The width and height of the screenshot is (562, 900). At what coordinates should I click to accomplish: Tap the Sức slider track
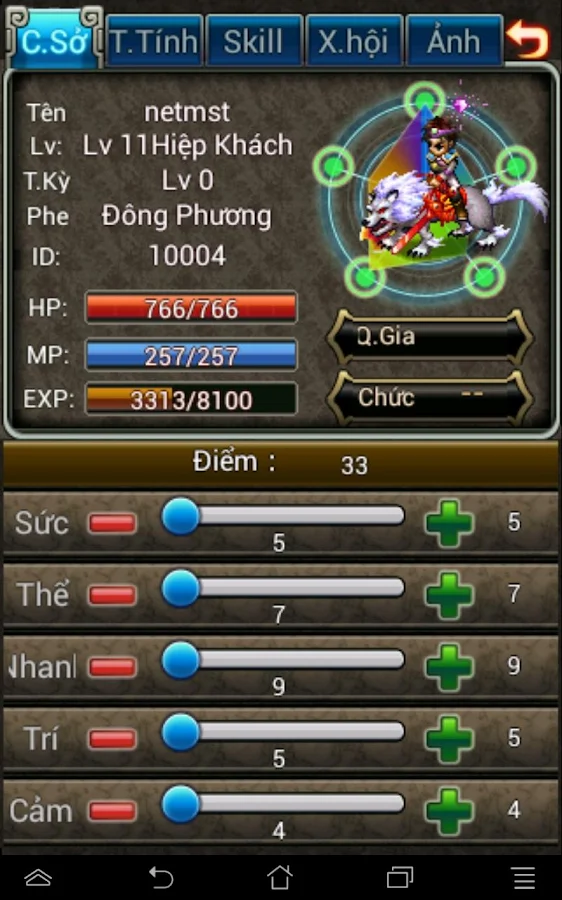pos(284,515)
